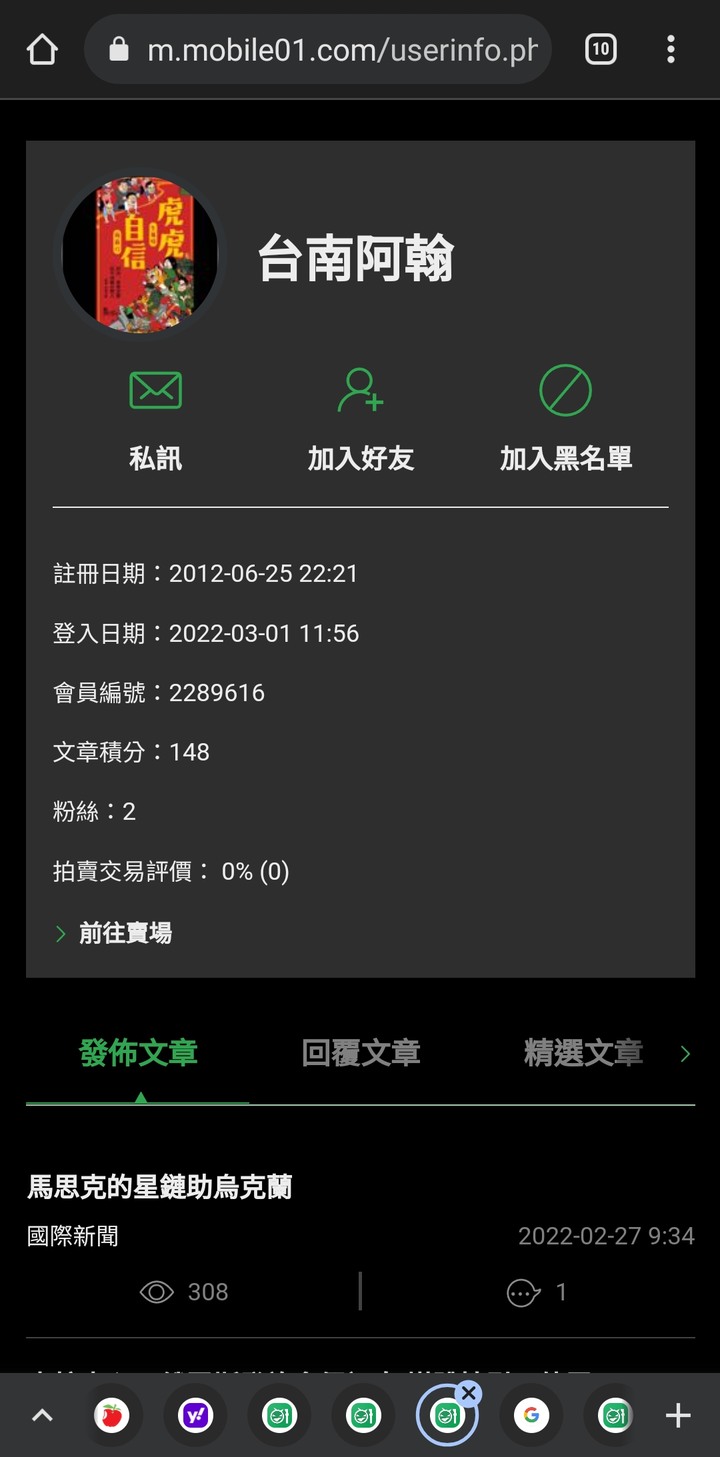720x1457 pixels.
Task: Go to the browser home page
Action: point(42,49)
